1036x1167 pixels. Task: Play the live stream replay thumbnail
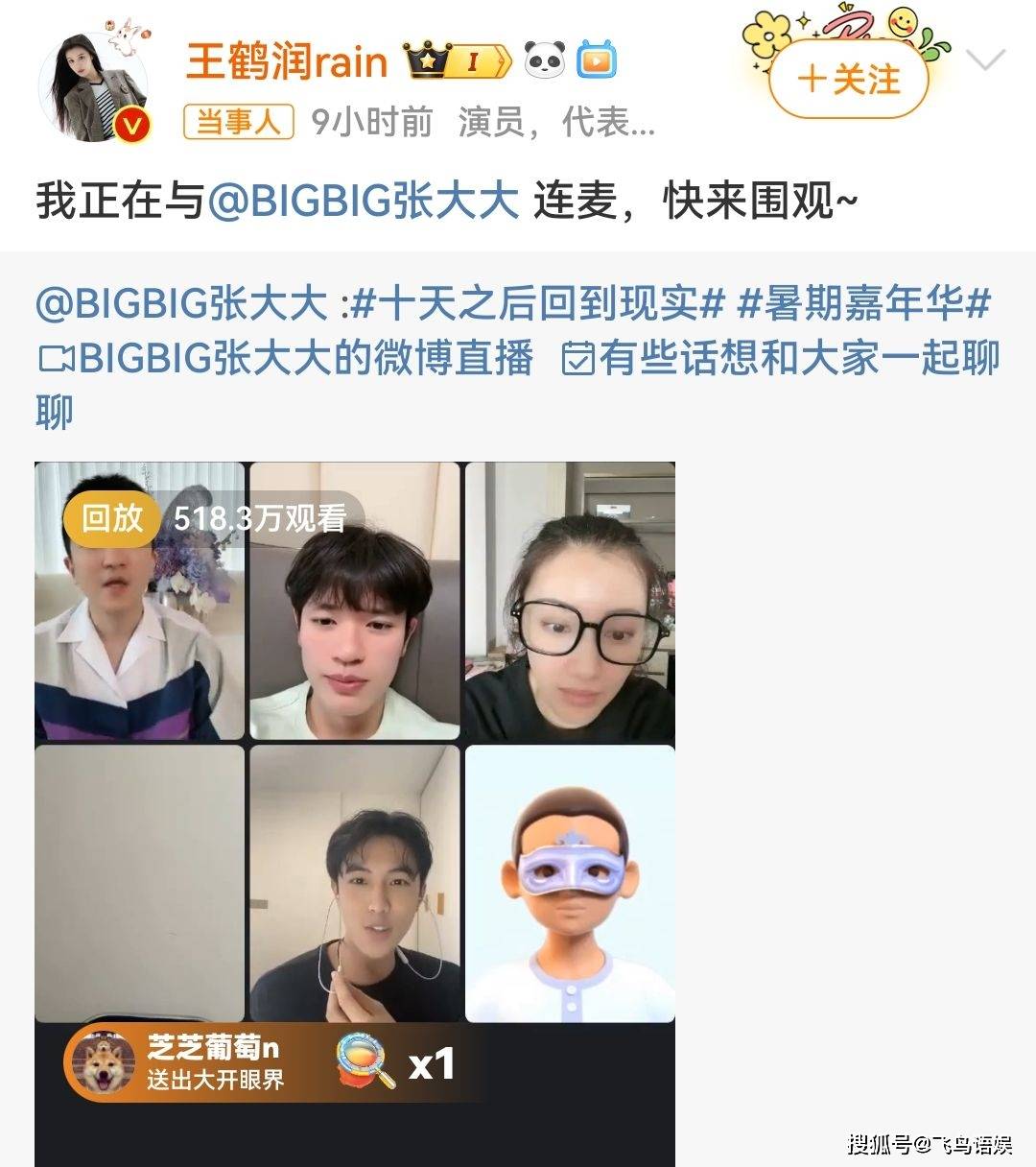(x=355, y=758)
